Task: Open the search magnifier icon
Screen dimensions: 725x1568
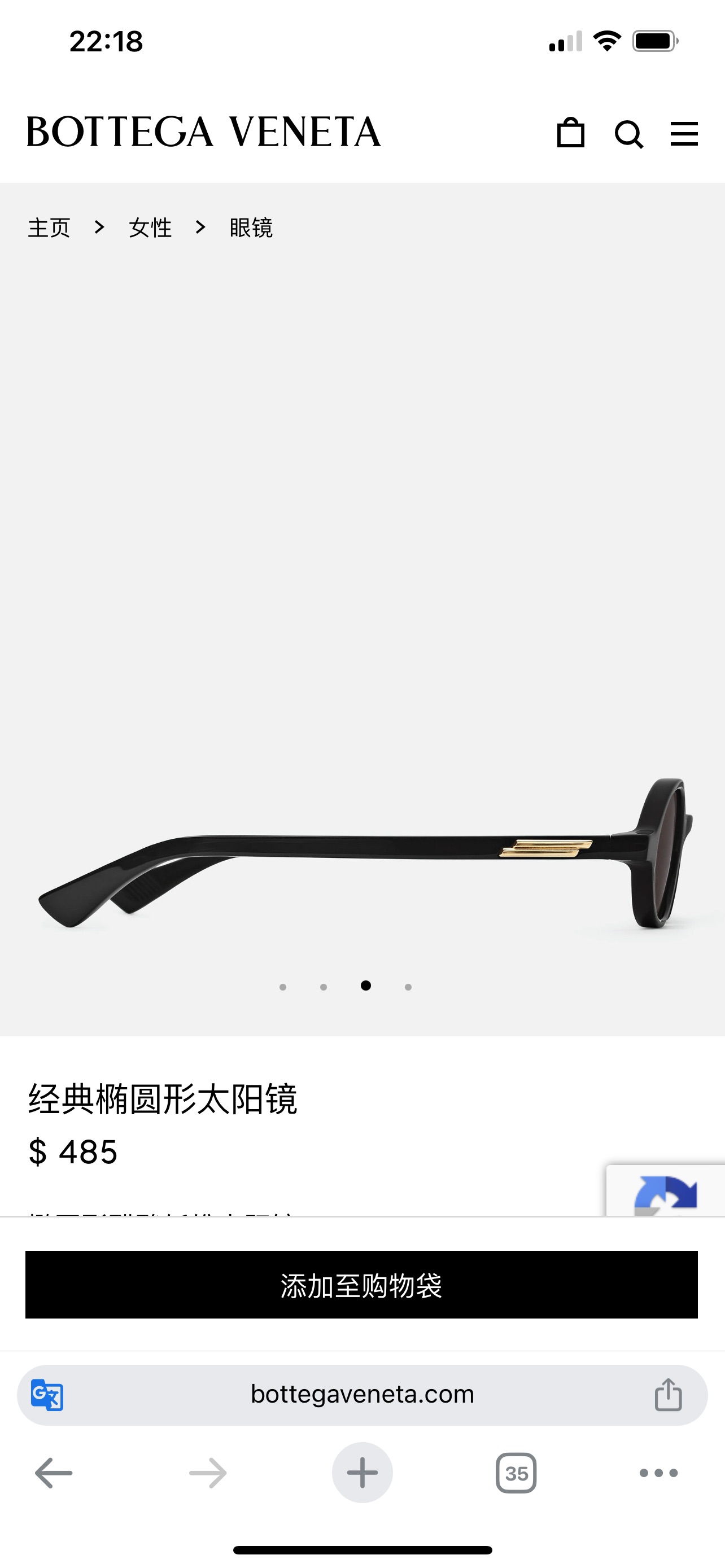Action: pos(628,134)
